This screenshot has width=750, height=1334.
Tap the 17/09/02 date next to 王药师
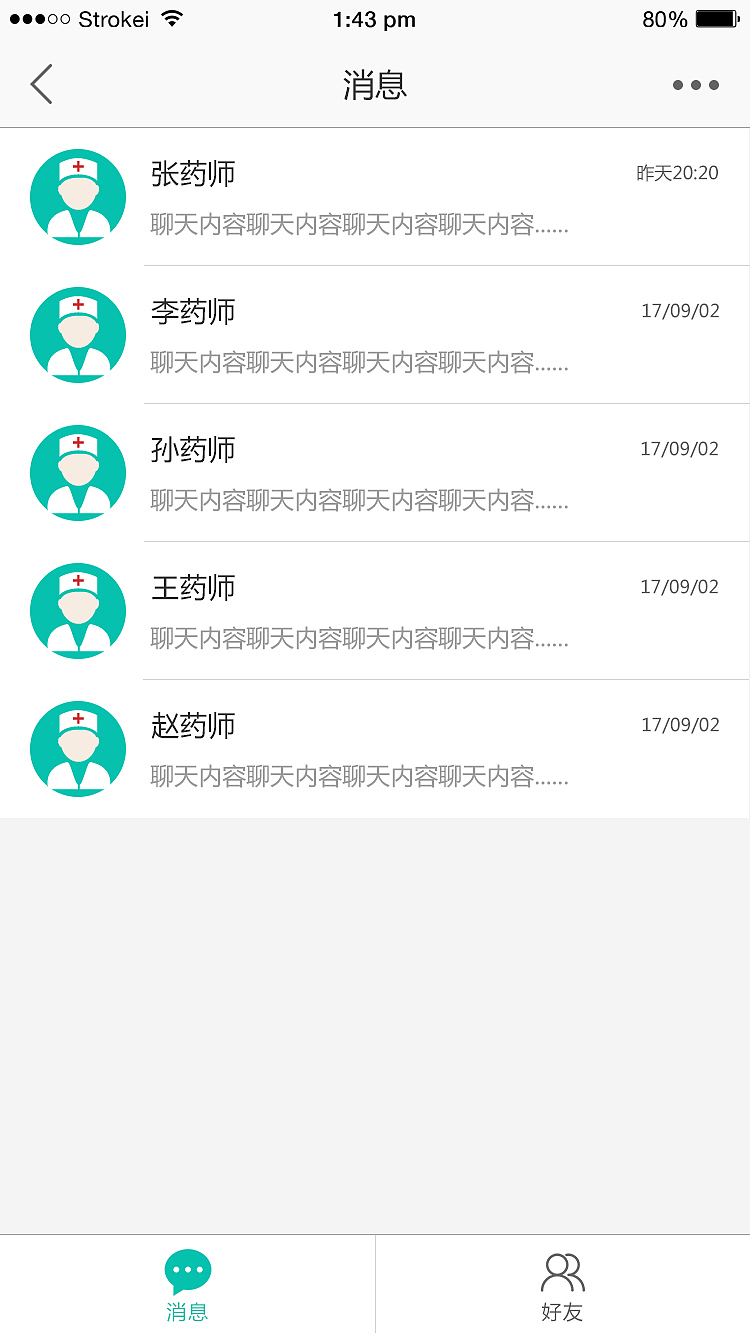681,587
